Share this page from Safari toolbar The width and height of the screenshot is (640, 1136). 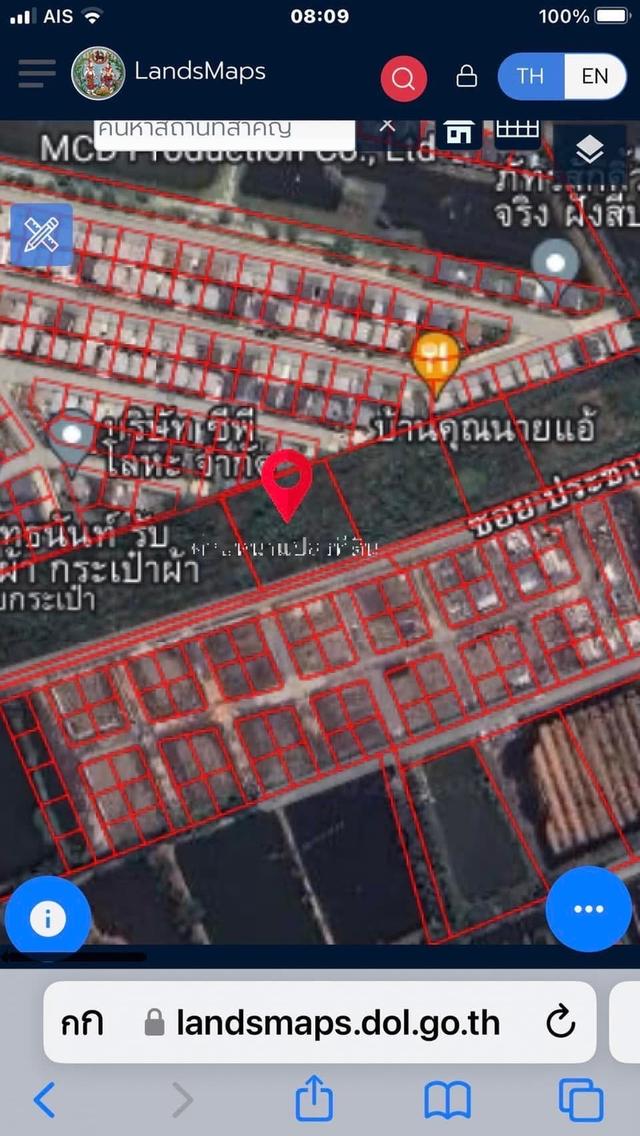313,1100
